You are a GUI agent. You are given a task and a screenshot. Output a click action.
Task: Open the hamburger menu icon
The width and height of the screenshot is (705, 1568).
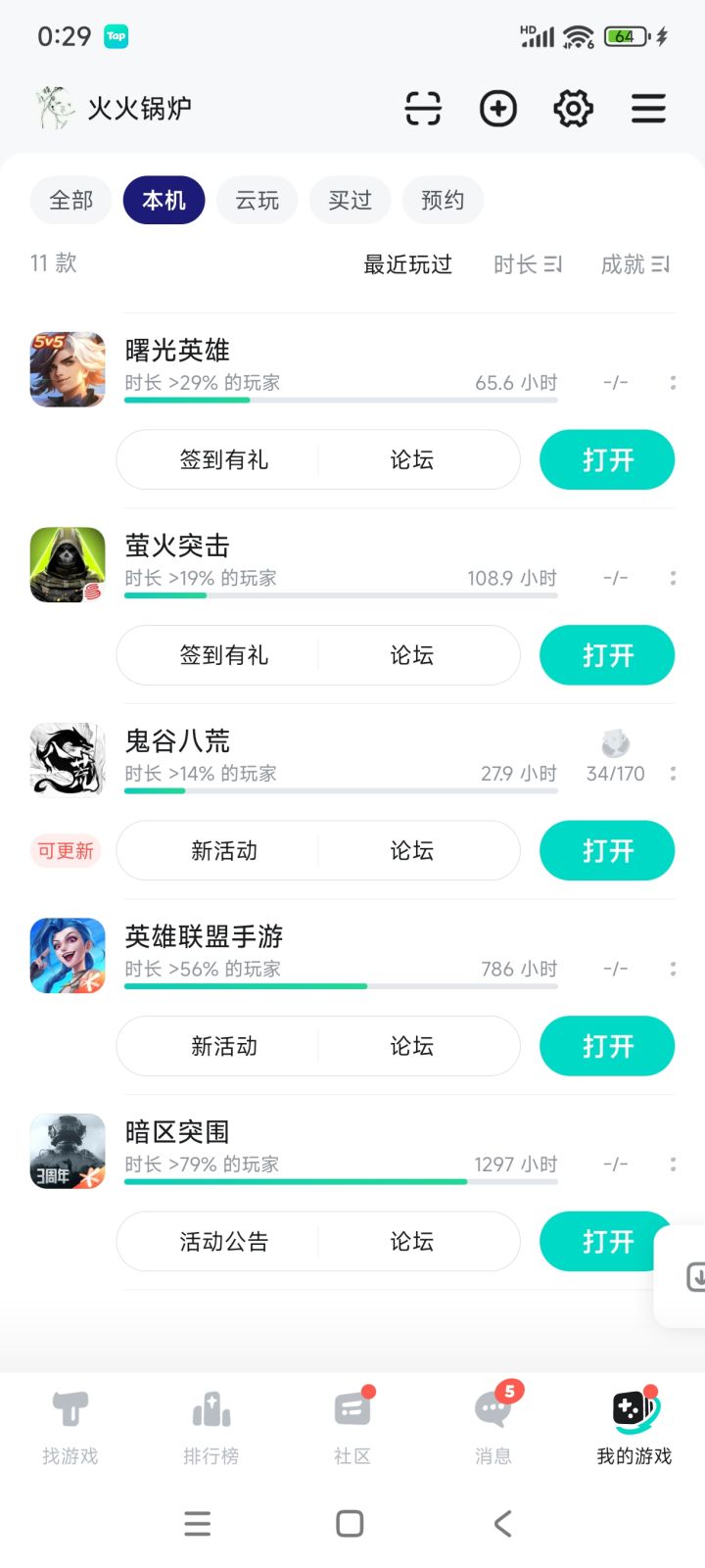click(648, 108)
